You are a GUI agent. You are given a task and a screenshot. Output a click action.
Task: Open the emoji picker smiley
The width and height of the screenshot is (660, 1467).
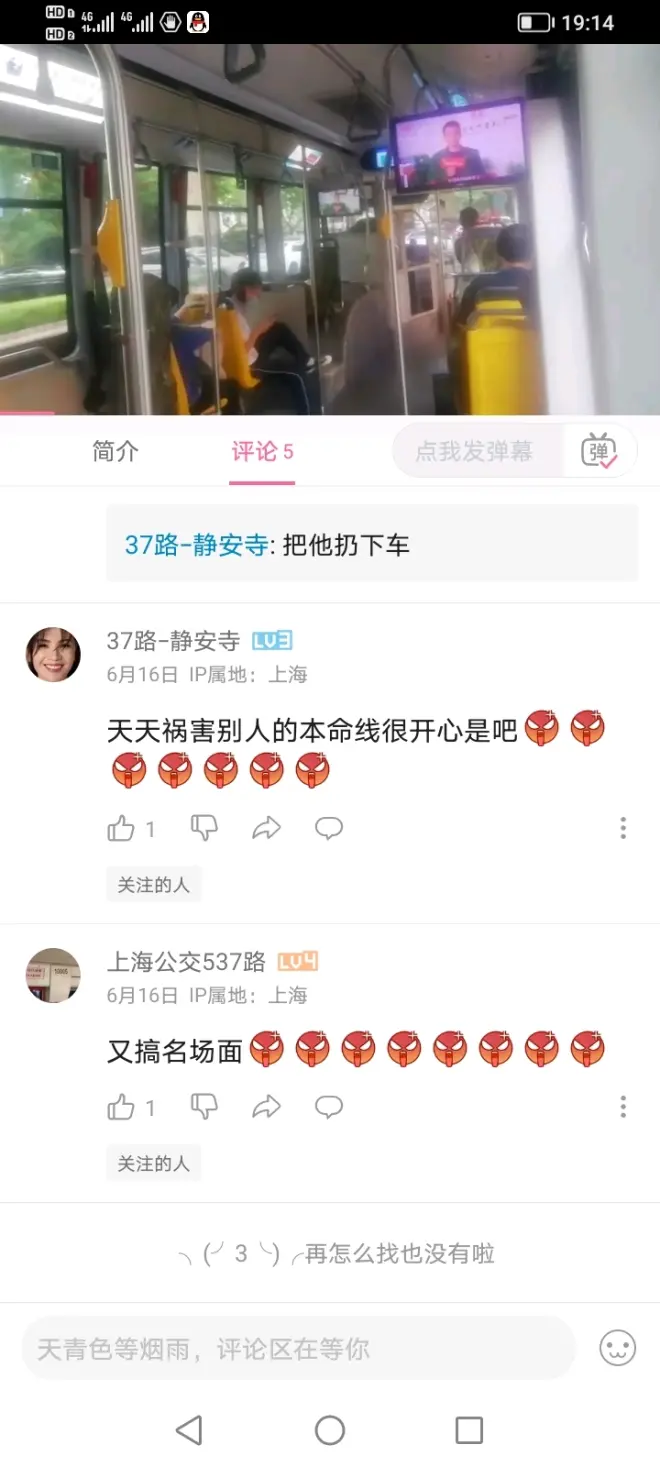point(617,1349)
